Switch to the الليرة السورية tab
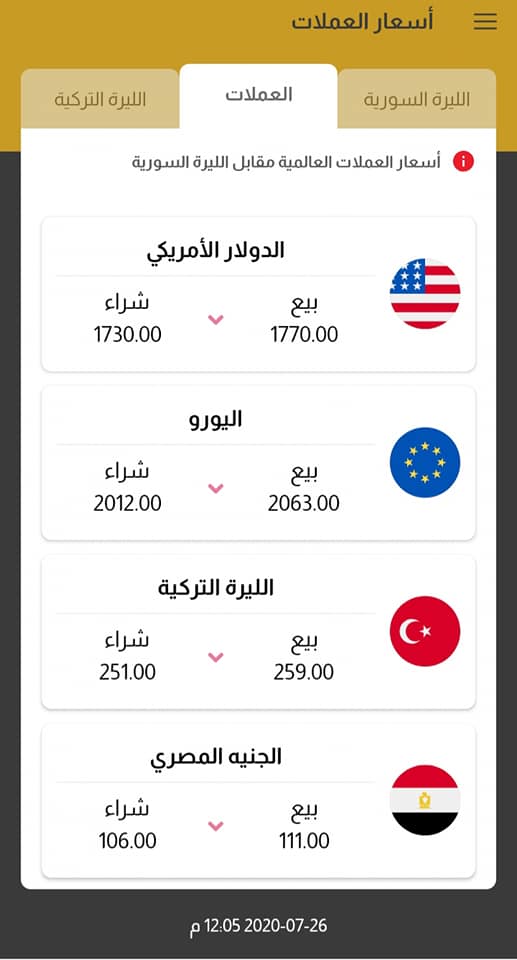Screen dimensions: 517x960 (417, 99)
